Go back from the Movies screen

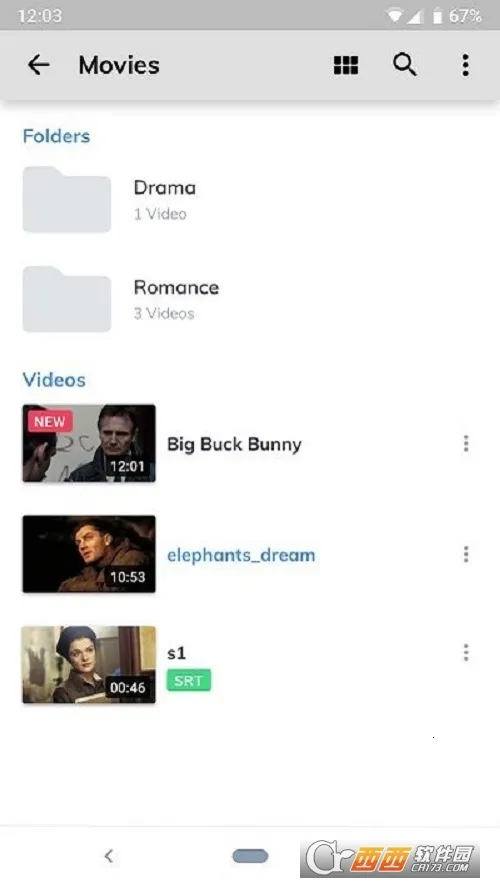pyautogui.click(x=39, y=65)
